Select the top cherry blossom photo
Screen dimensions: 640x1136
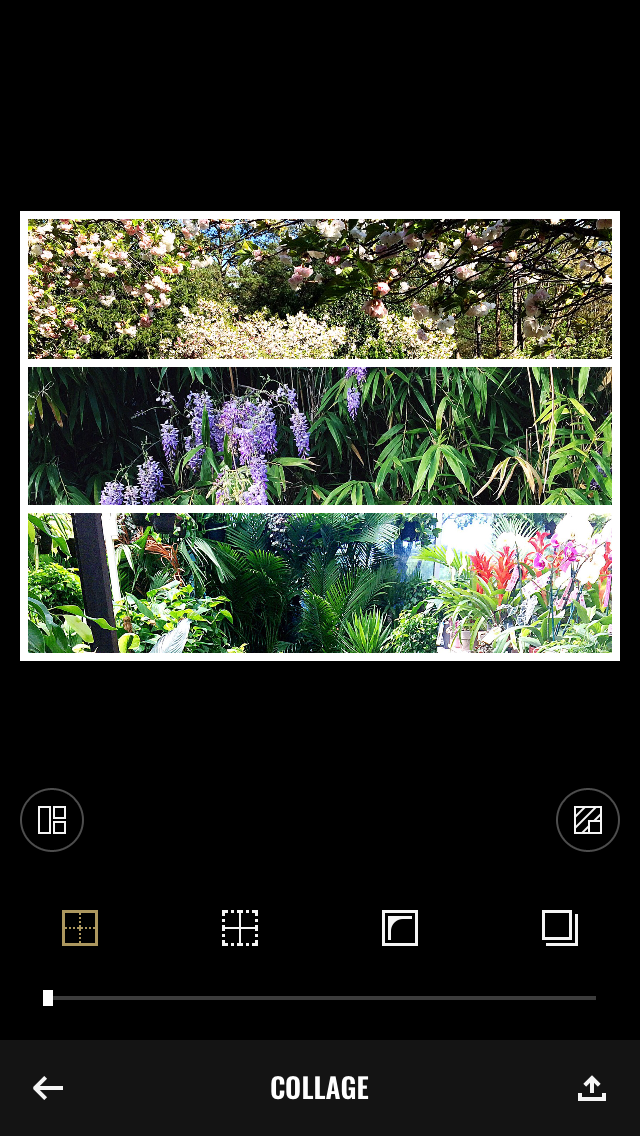320,289
